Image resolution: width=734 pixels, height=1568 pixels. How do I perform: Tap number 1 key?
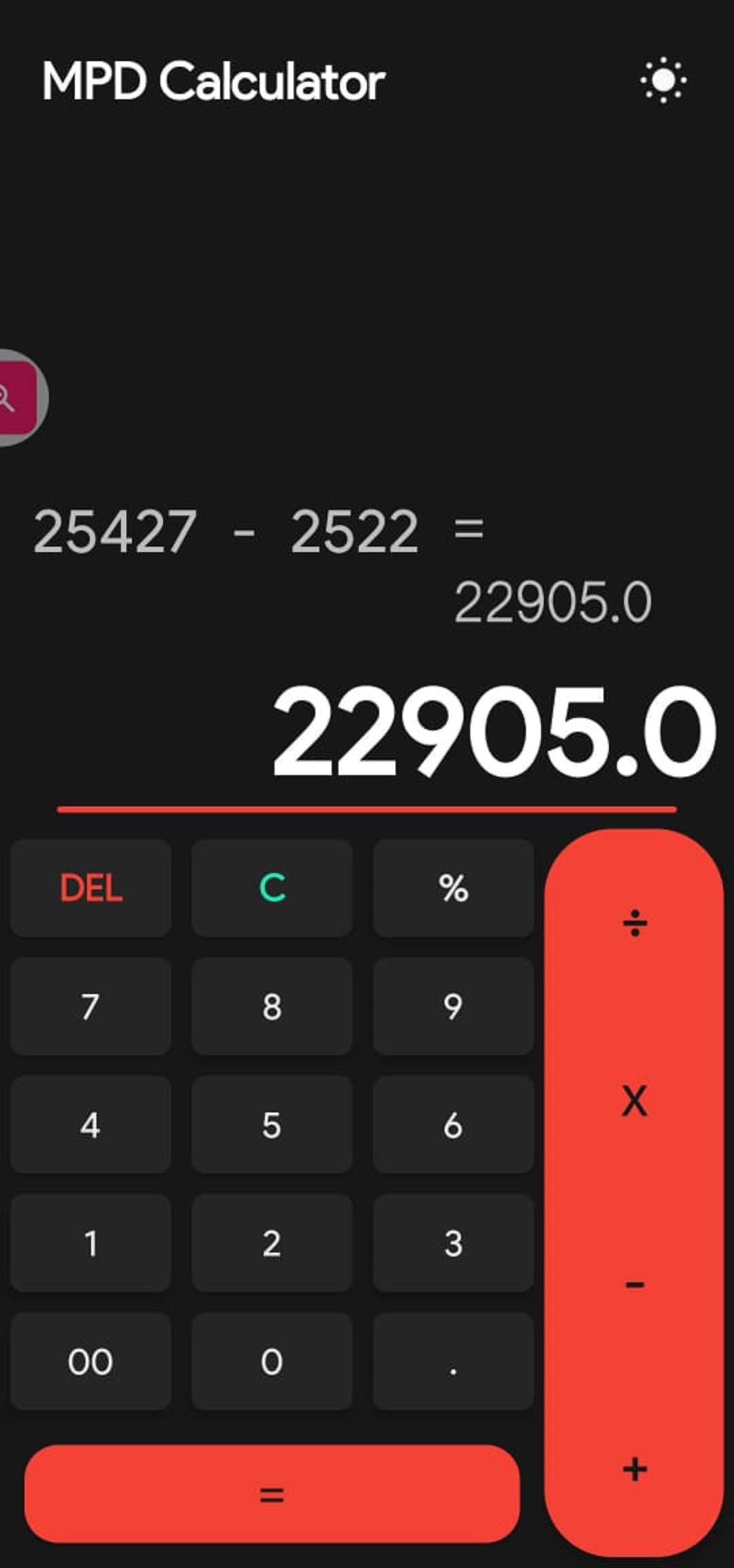(x=90, y=1243)
